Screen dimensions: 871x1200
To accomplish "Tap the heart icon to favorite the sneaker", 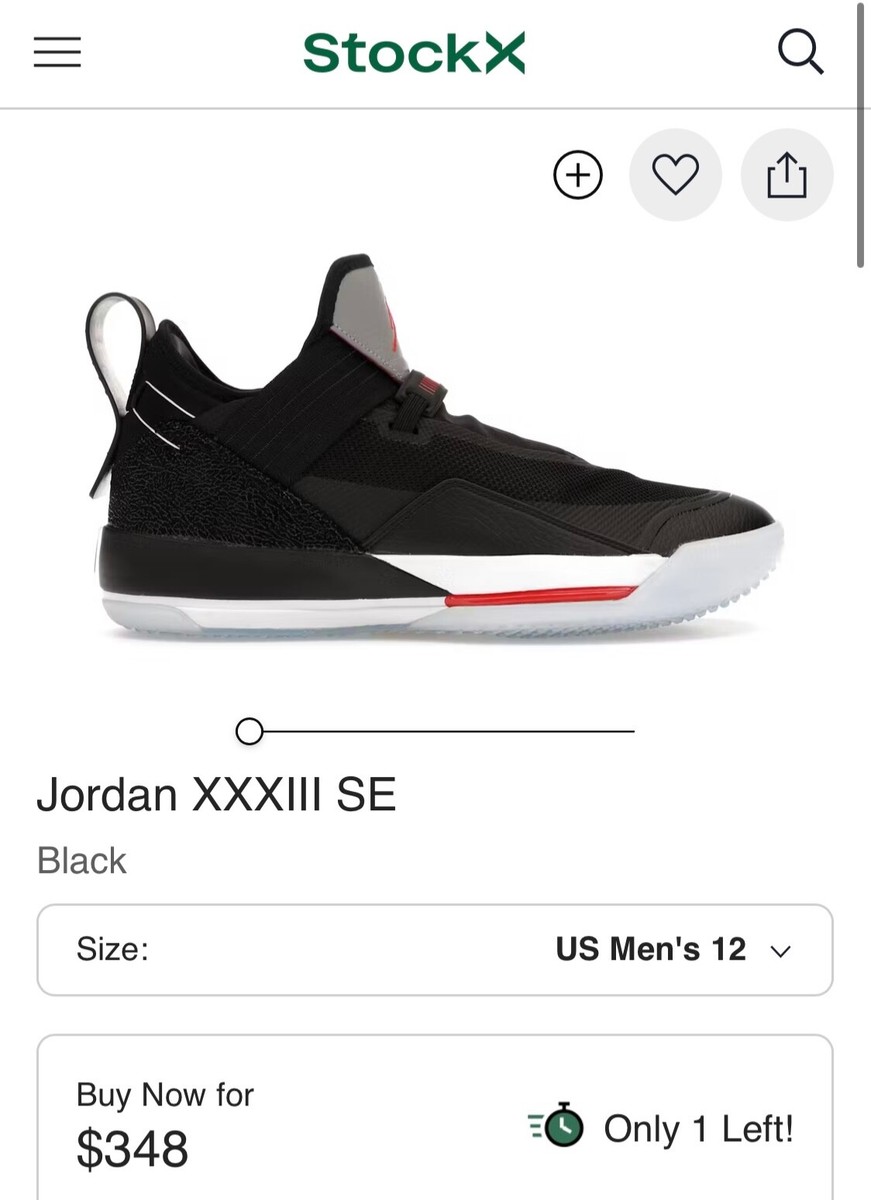I will pyautogui.click(x=676, y=173).
